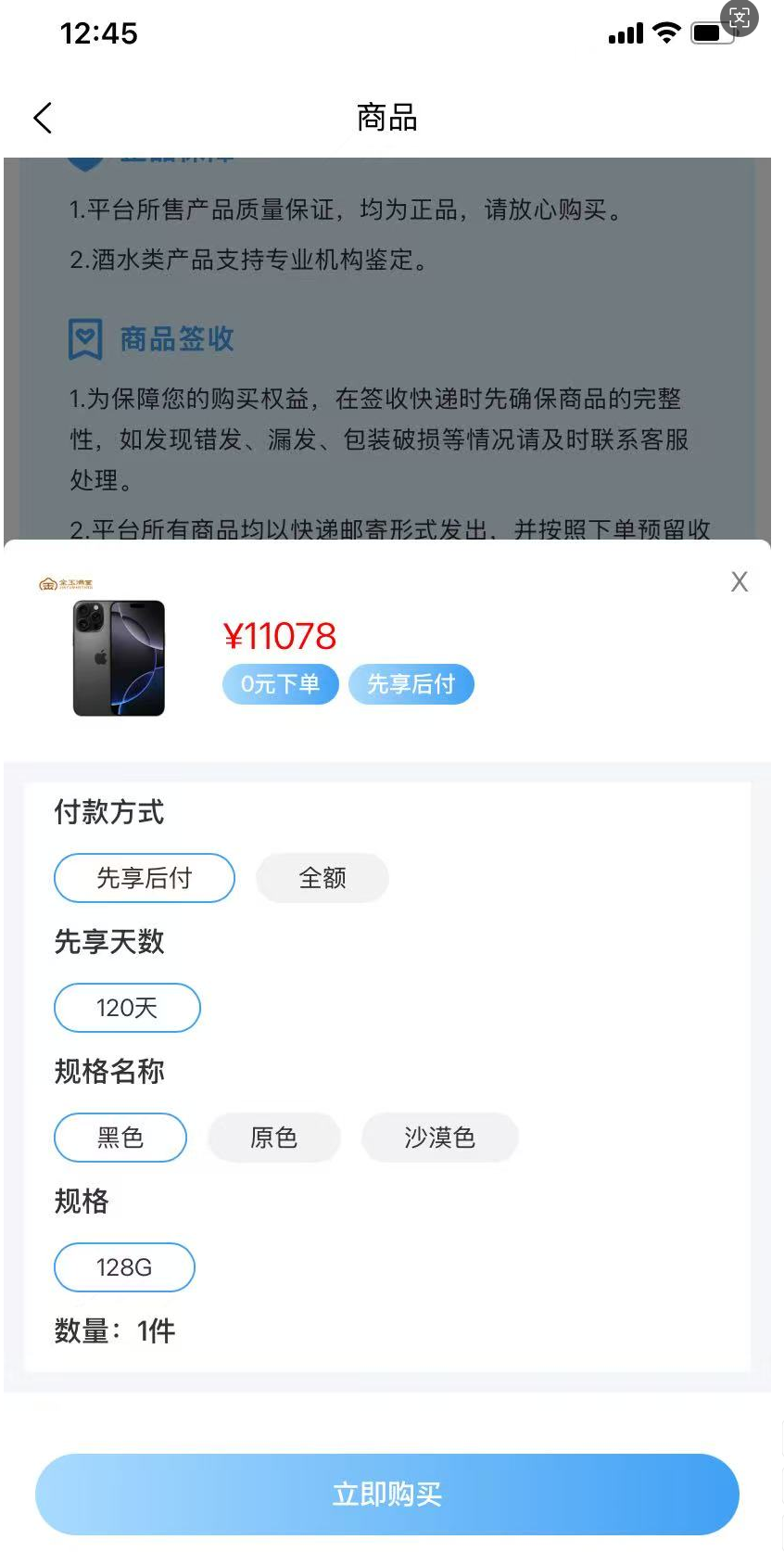Viewport: 784px width, 1552px height.
Task: Open the product thumbnail image
Action: pos(119,657)
